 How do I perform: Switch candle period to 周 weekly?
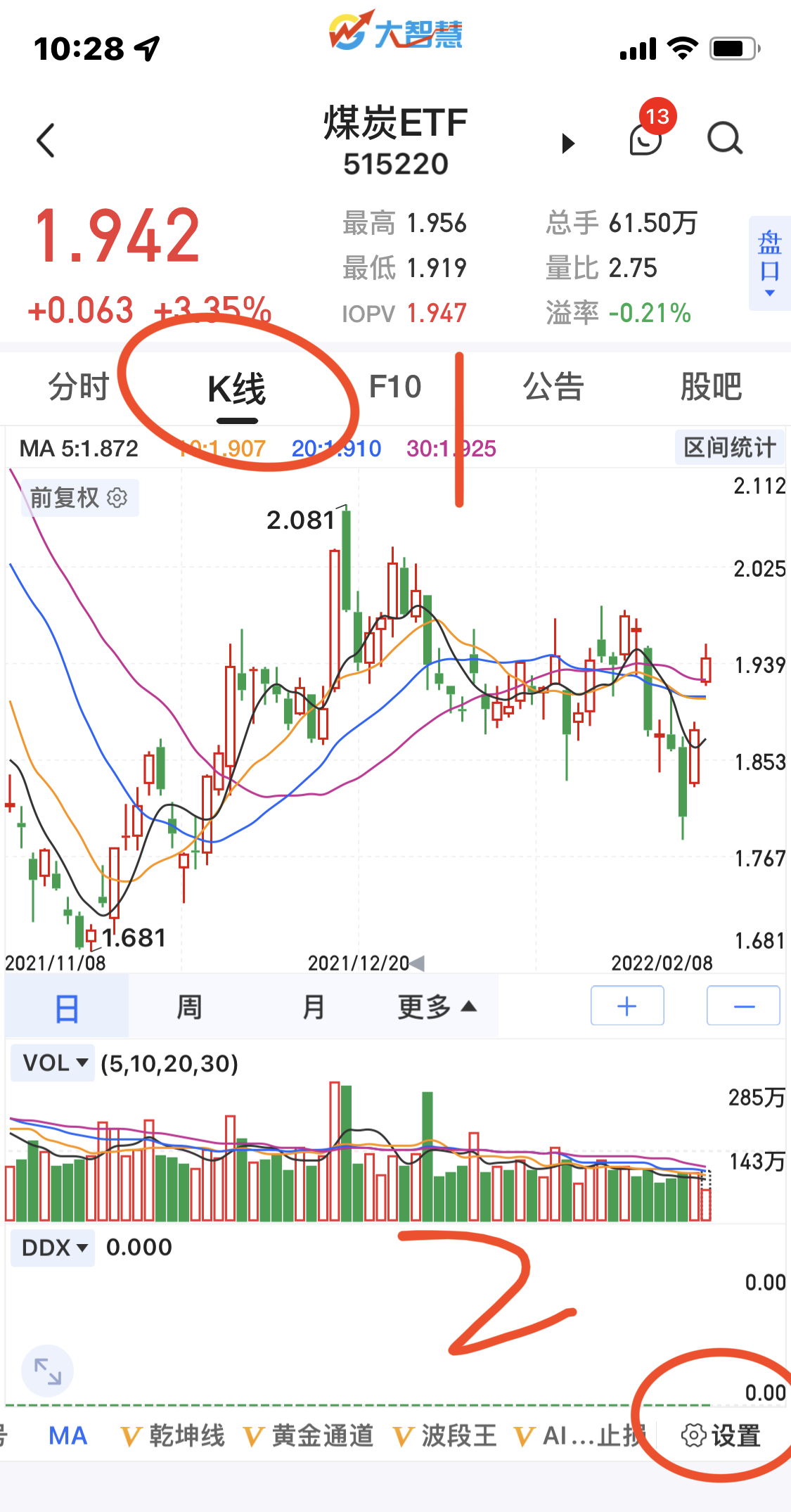pos(190,1006)
